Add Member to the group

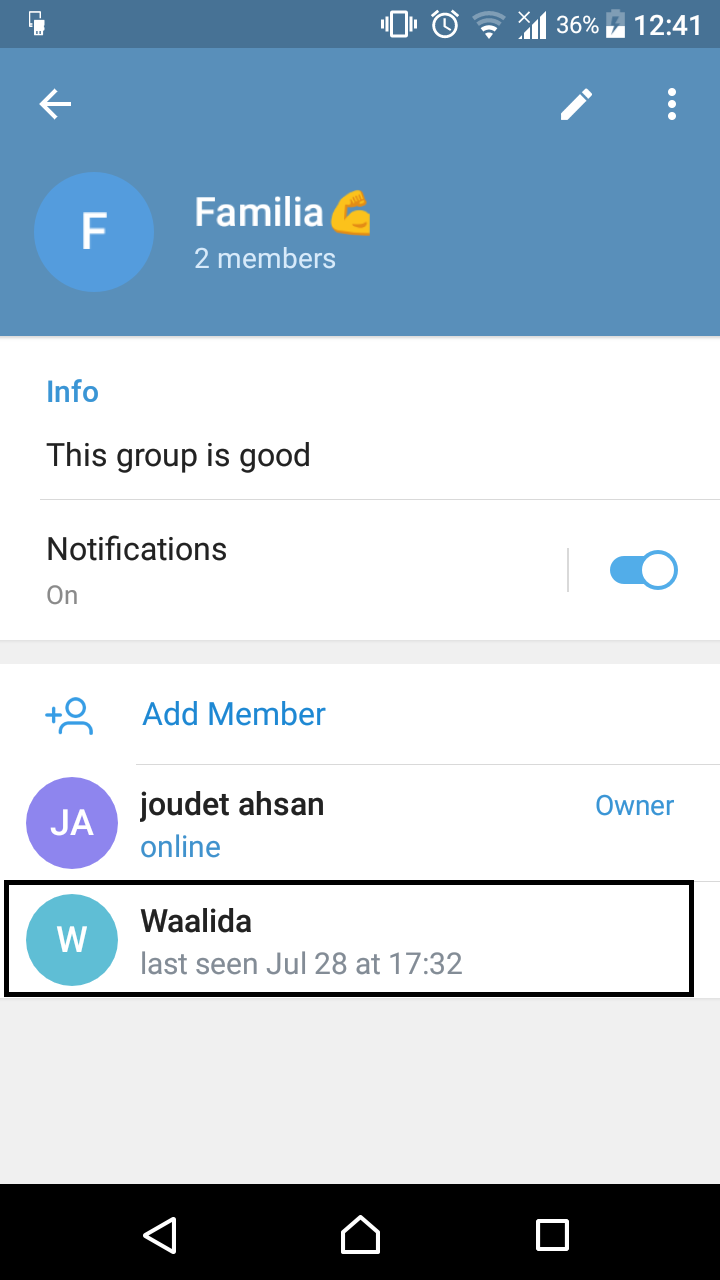[360, 714]
